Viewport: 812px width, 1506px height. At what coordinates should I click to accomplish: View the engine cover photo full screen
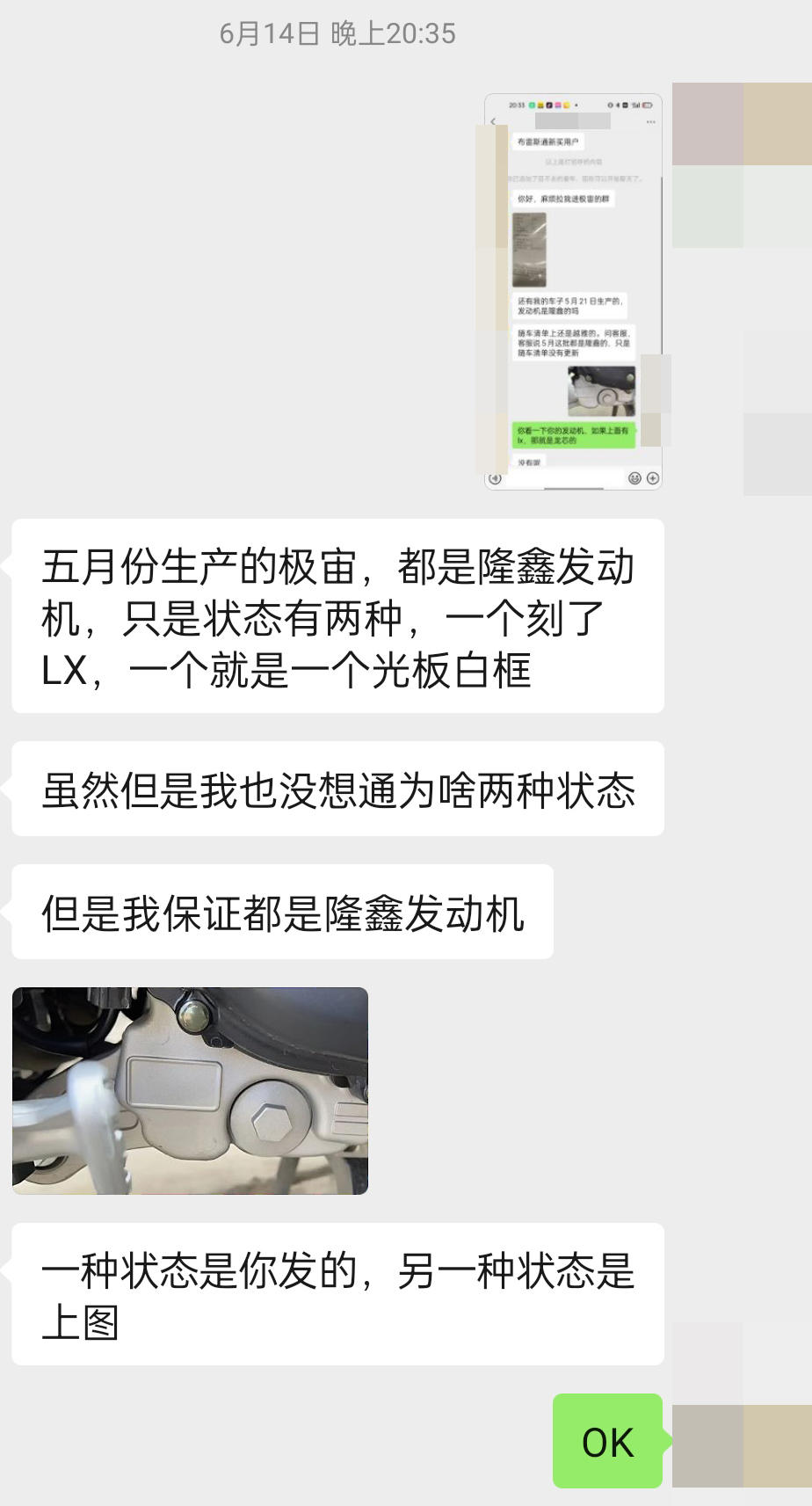[x=190, y=1090]
